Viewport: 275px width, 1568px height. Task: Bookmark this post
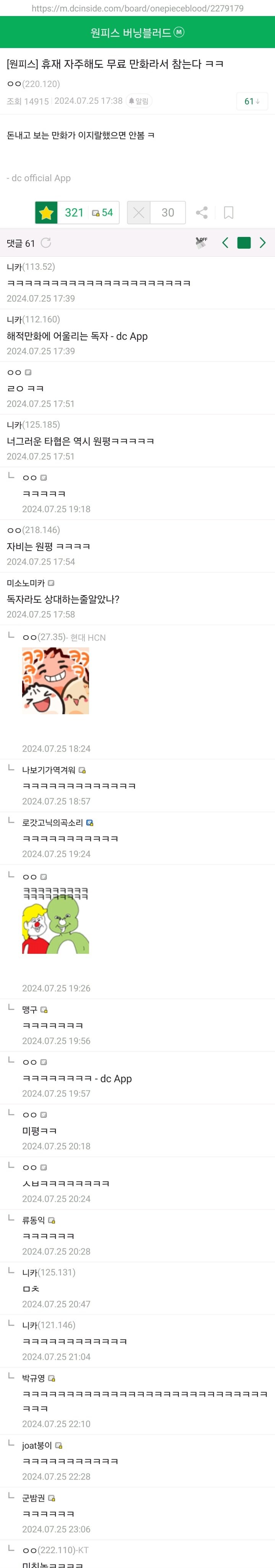point(229,213)
